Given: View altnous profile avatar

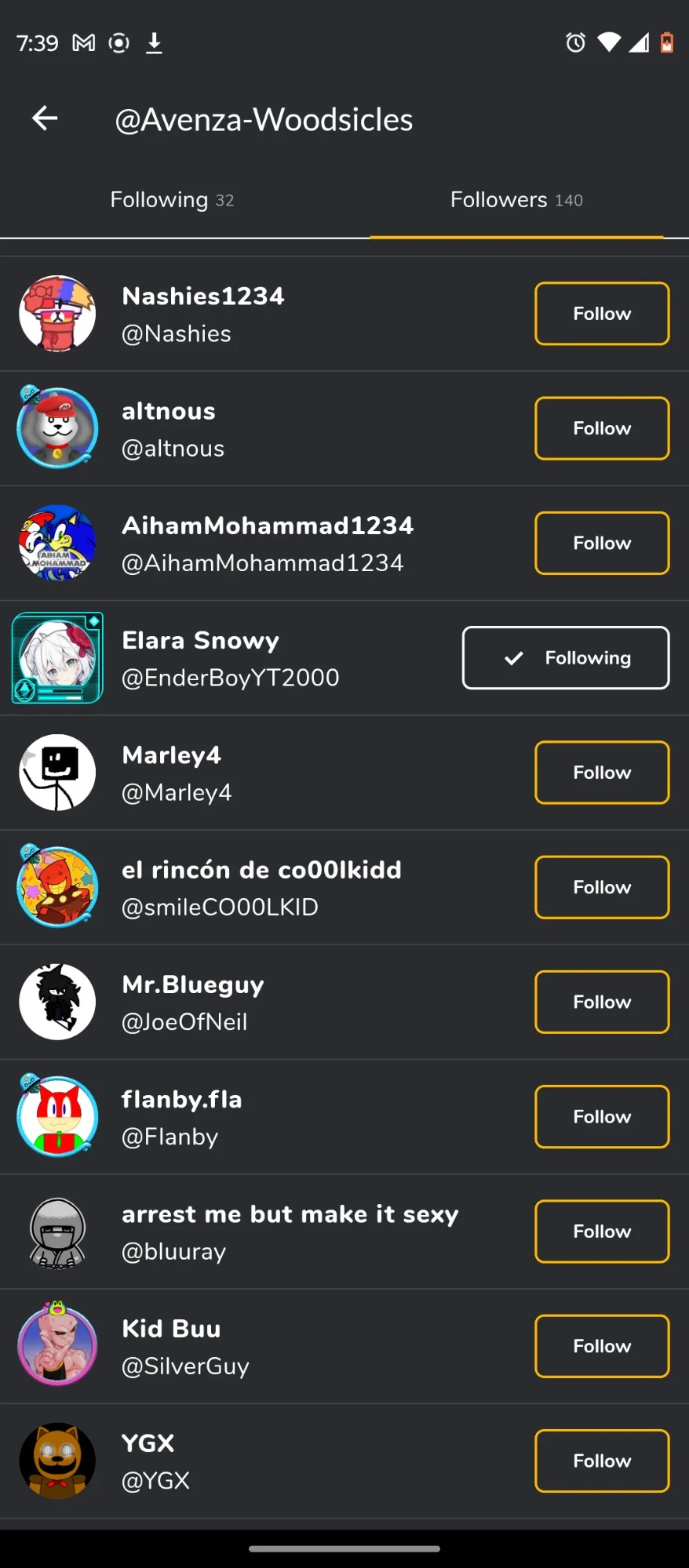Looking at the screenshot, I should [57, 428].
